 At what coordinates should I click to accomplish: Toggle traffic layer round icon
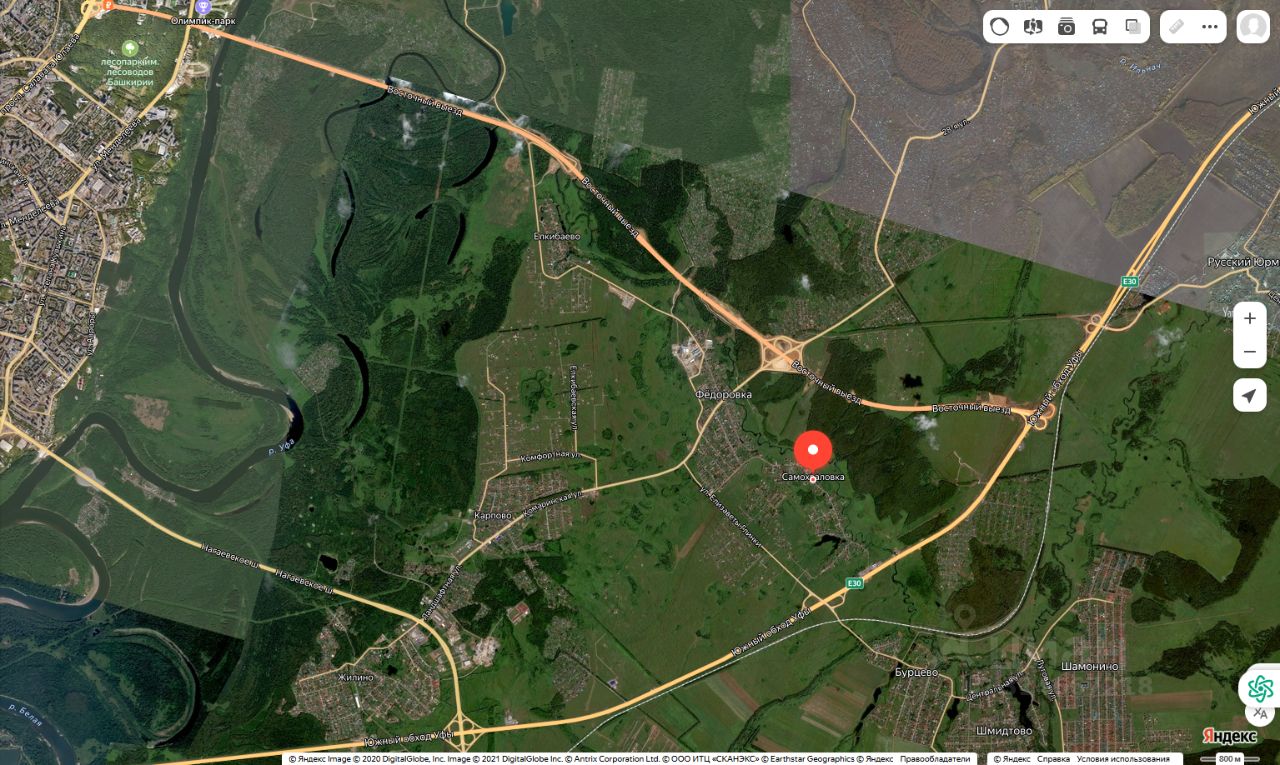(1000, 27)
